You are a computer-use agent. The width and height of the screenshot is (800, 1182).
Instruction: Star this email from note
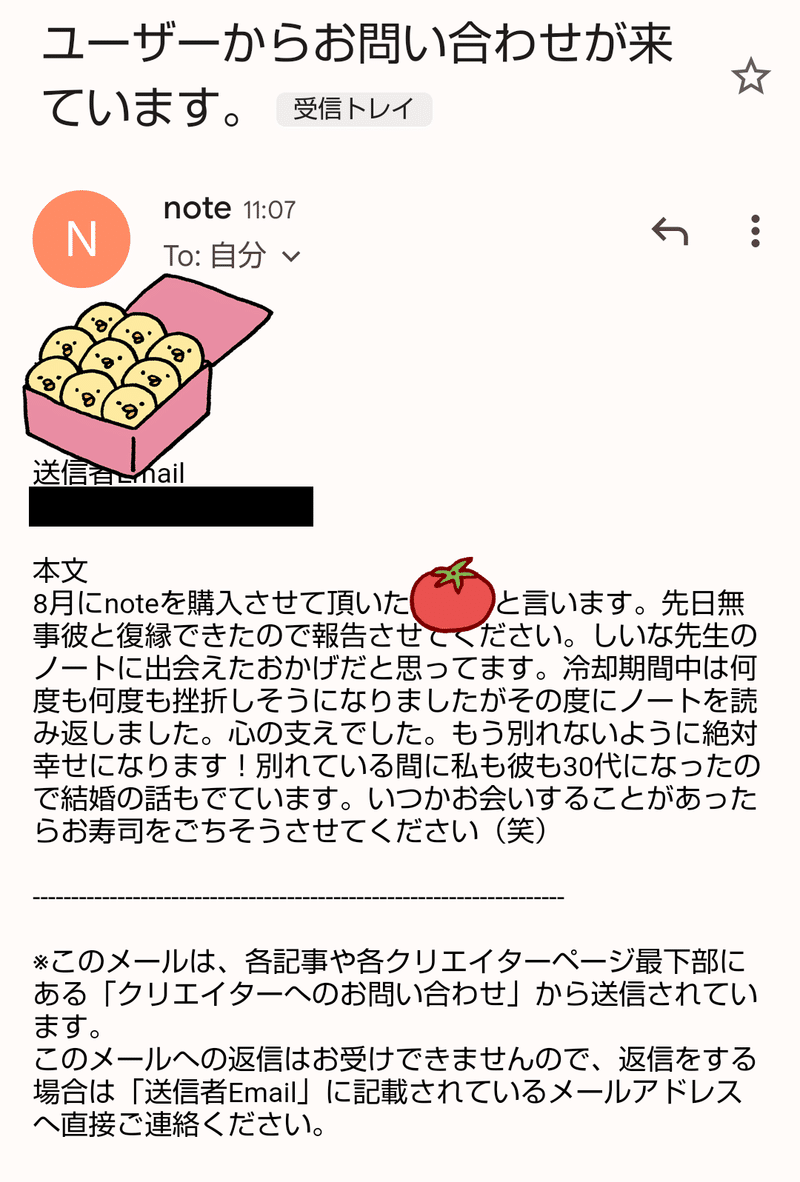[750, 77]
